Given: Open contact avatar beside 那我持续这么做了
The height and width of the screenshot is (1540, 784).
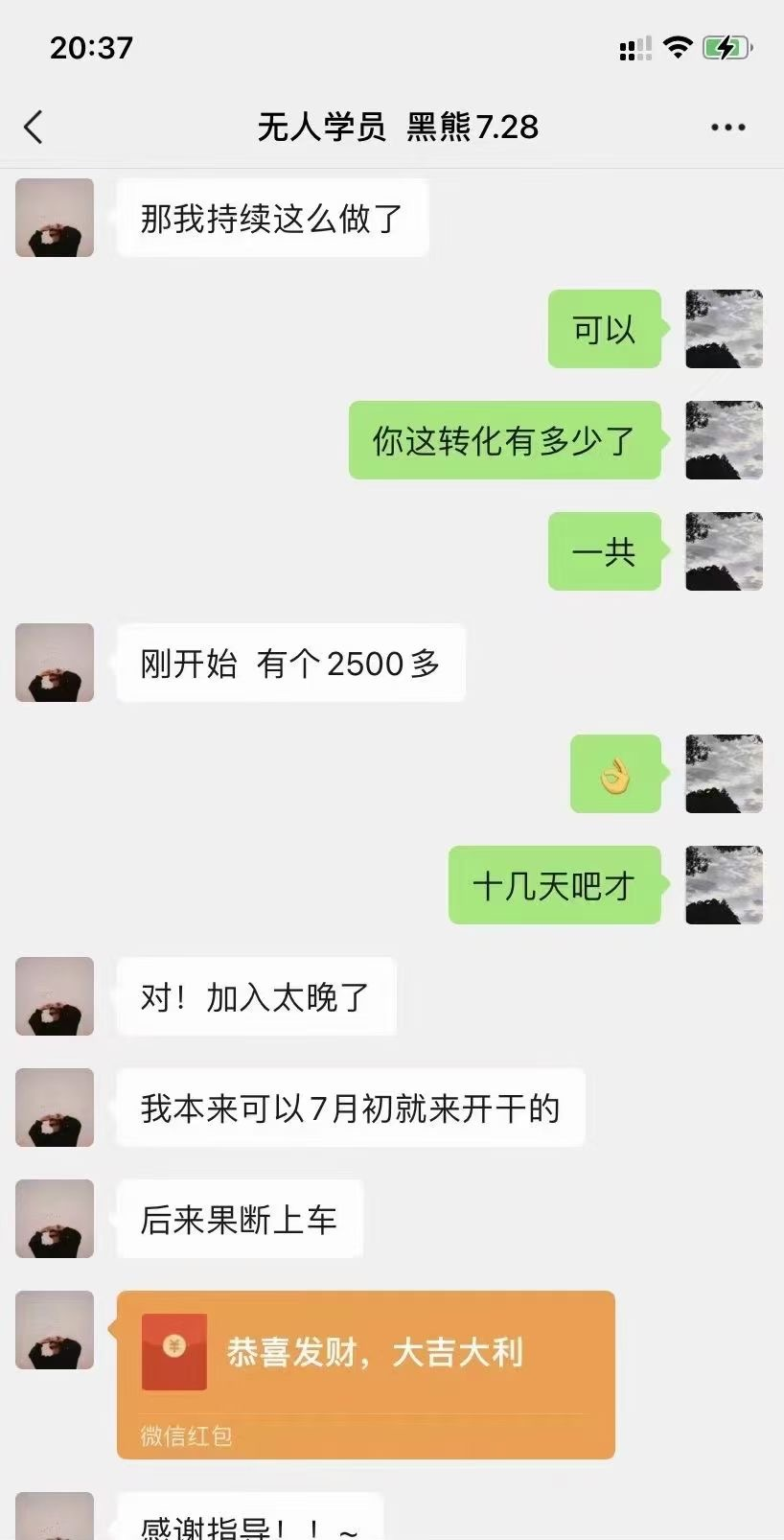Looking at the screenshot, I should 55,218.
